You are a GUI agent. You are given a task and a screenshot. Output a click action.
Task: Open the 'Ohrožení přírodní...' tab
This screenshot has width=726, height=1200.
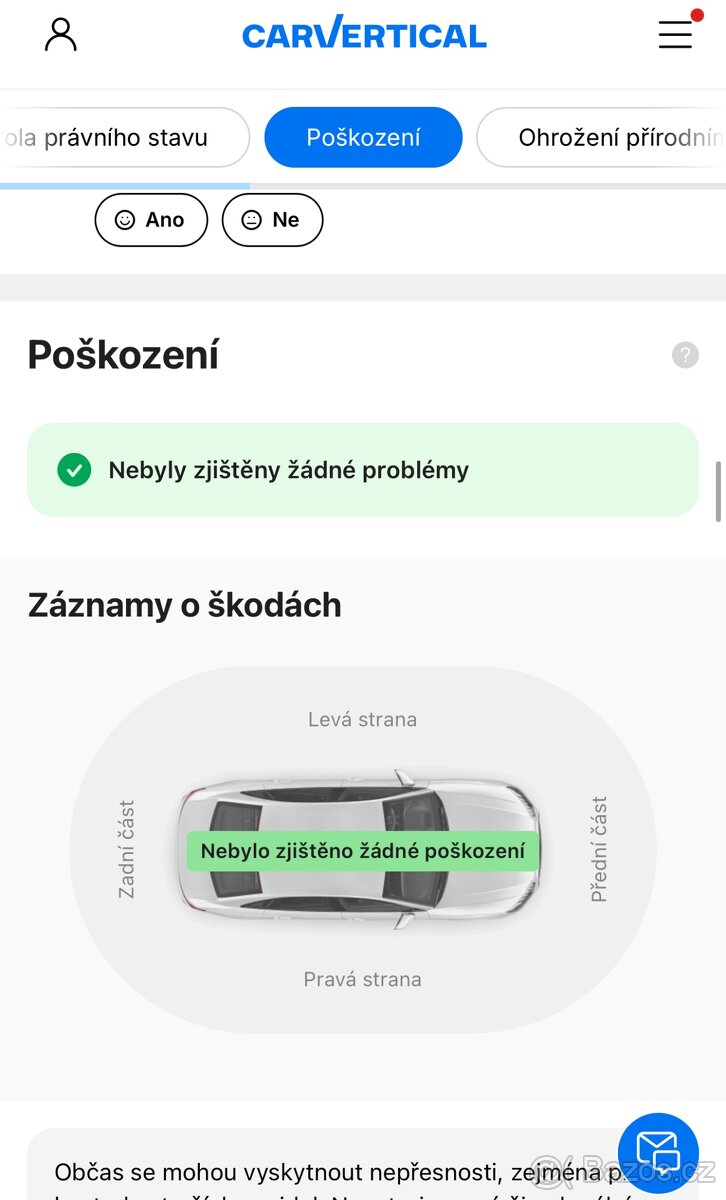click(611, 137)
